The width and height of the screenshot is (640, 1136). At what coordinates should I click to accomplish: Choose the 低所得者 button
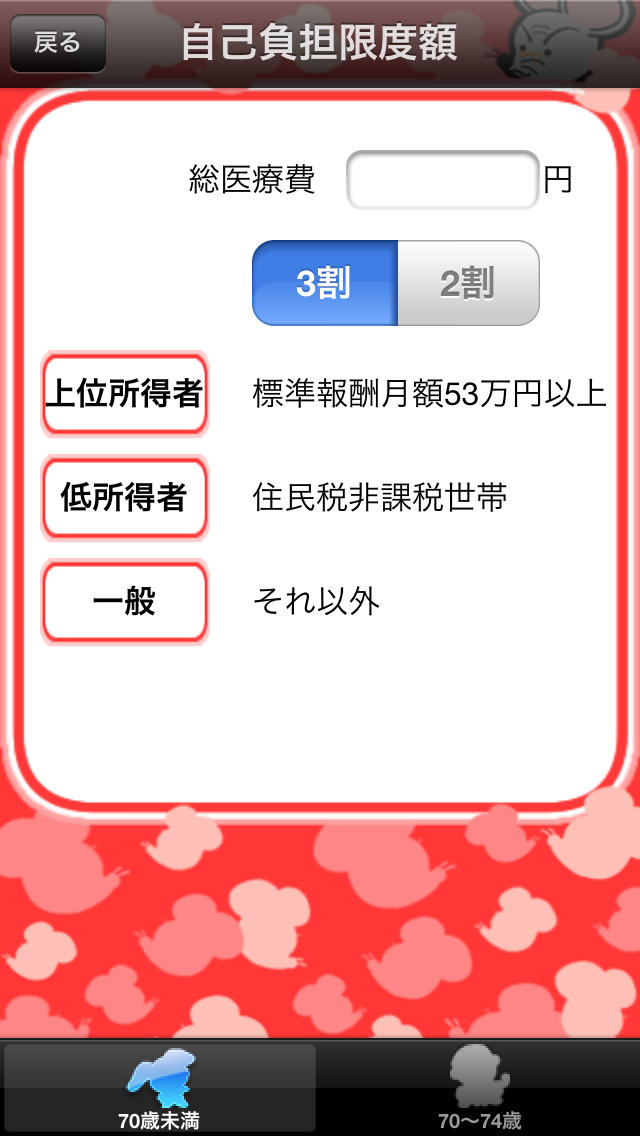click(124, 498)
